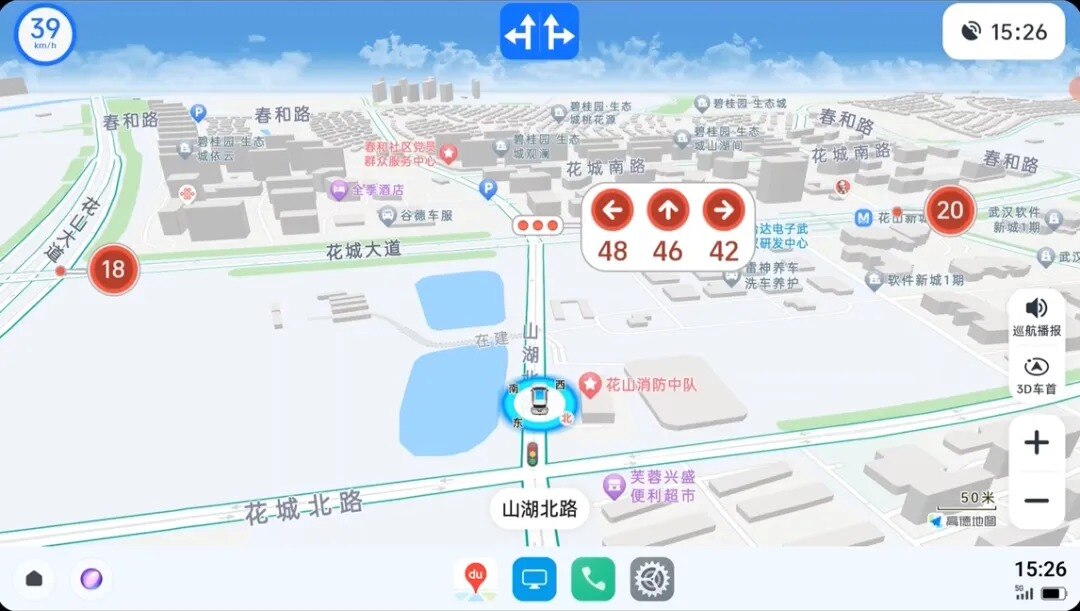Tap the 全季酒店 hotel marker

click(x=339, y=189)
